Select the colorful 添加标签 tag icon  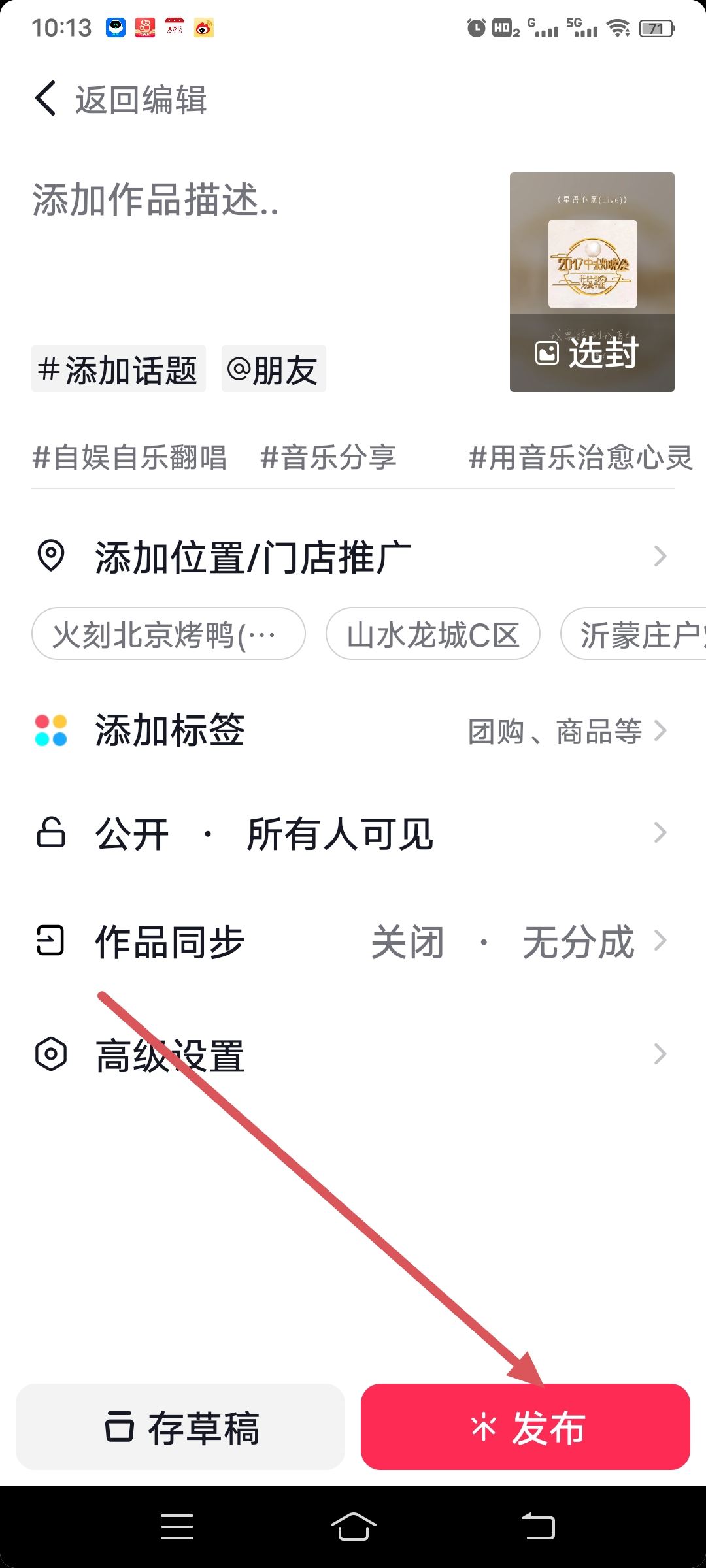[52, 731]
